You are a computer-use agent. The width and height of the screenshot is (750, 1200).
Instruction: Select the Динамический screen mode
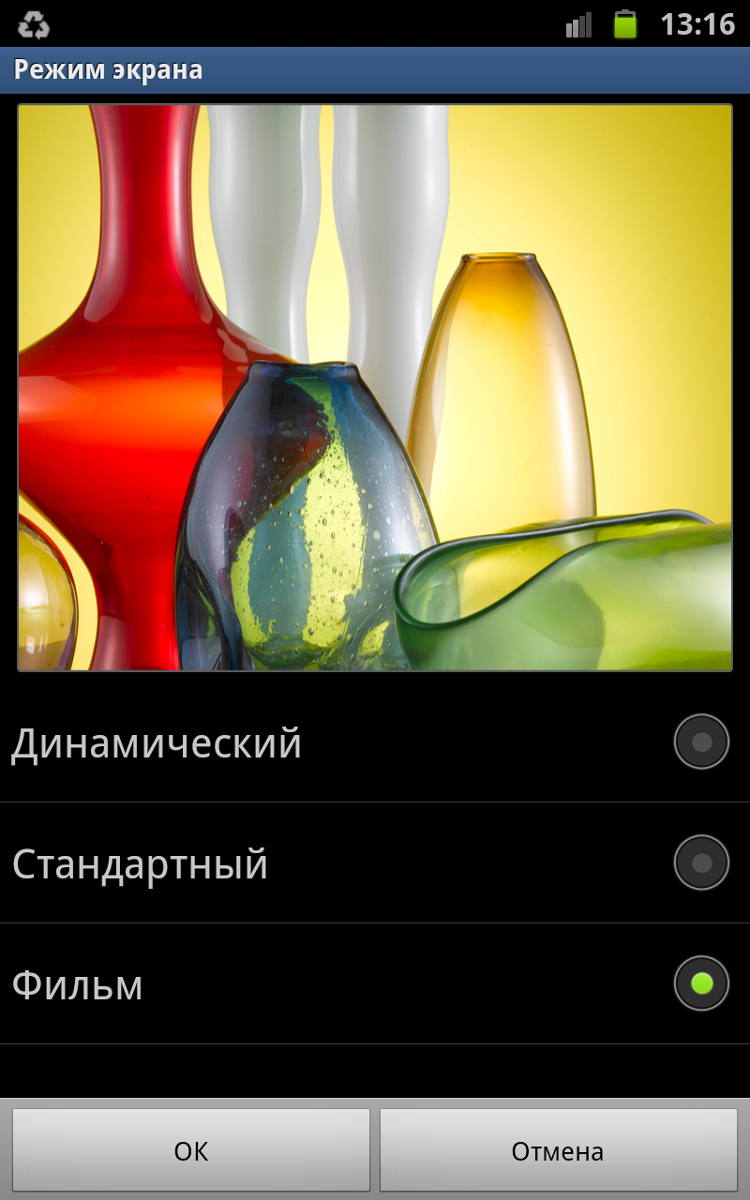(701, 742)
